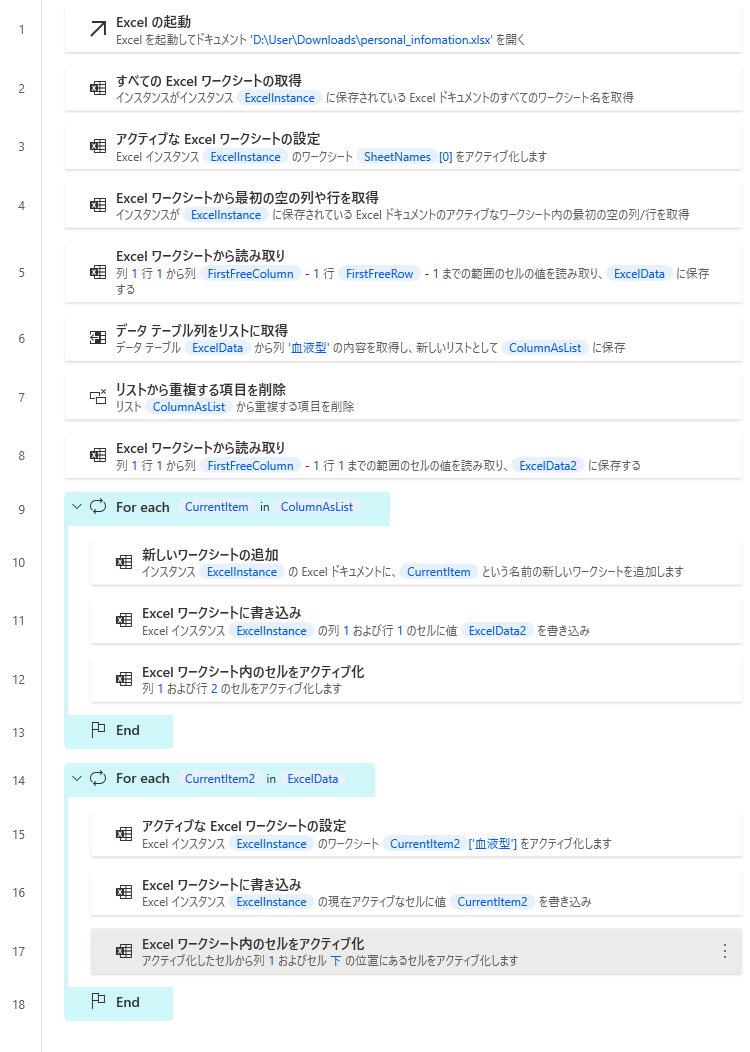Select the action activating column 1 row 2

(x=415, y=679)
